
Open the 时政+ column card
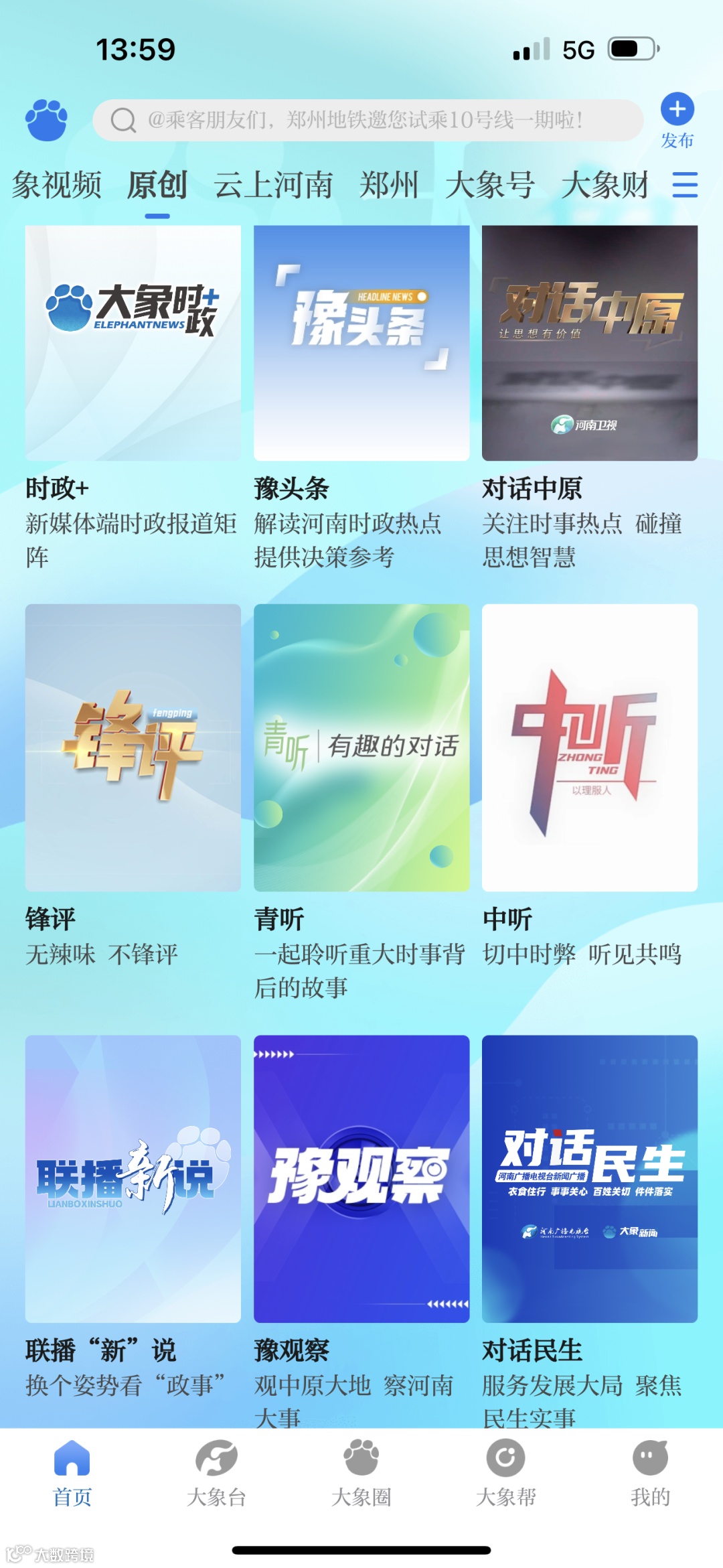[133, 343]
